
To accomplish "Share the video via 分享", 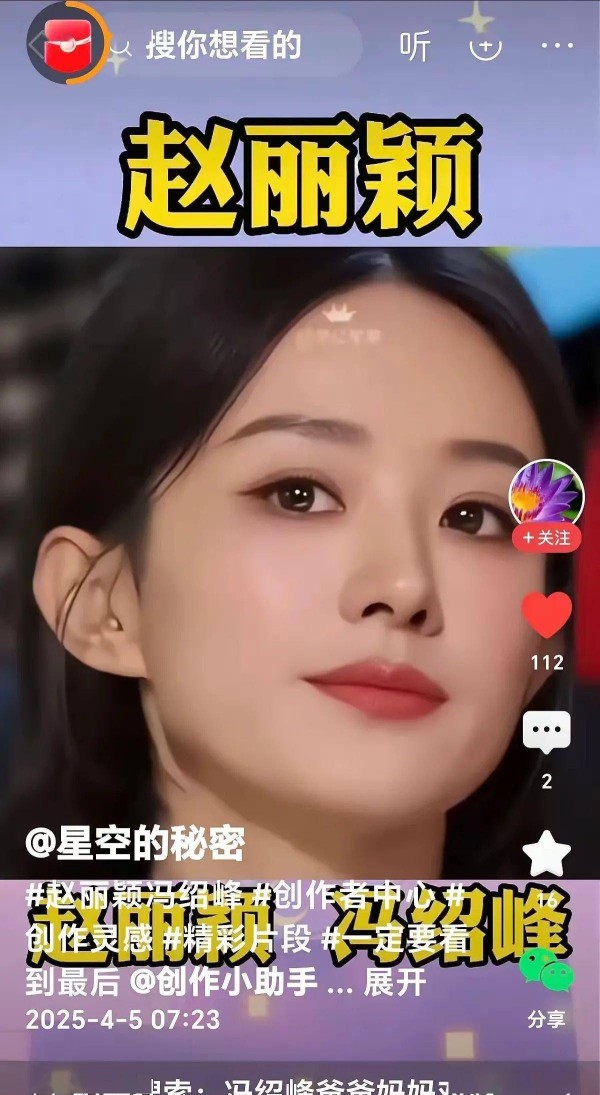I will tap(547, 975).
